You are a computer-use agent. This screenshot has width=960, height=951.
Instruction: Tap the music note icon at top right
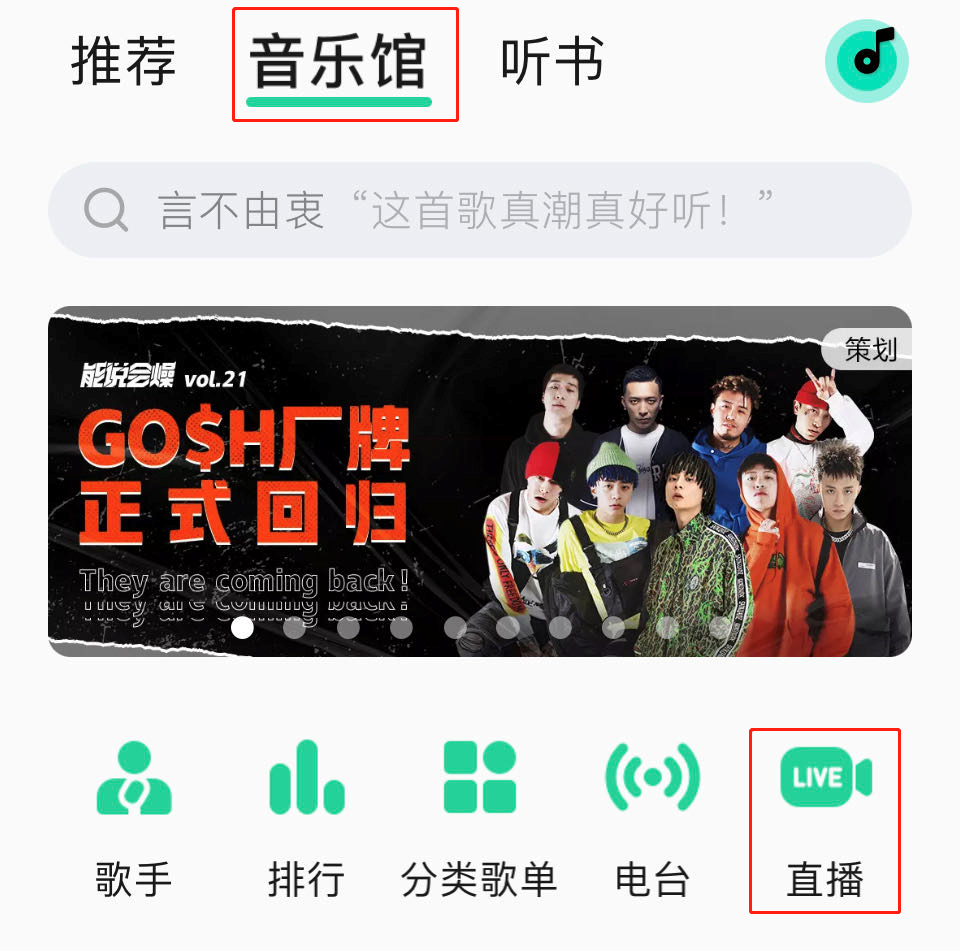[x=866, y=62]
